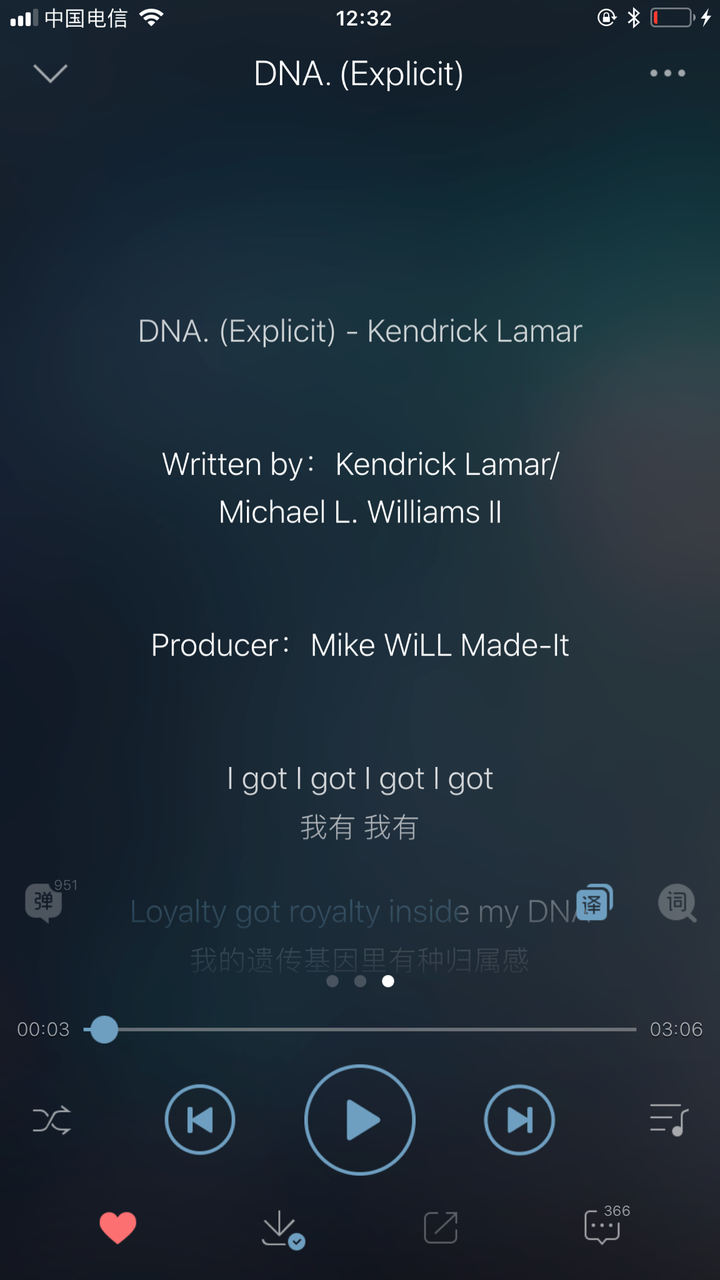Open the three-dot more options menu
The height and width of the screenshot is (1280, 720).
[667, 73]
